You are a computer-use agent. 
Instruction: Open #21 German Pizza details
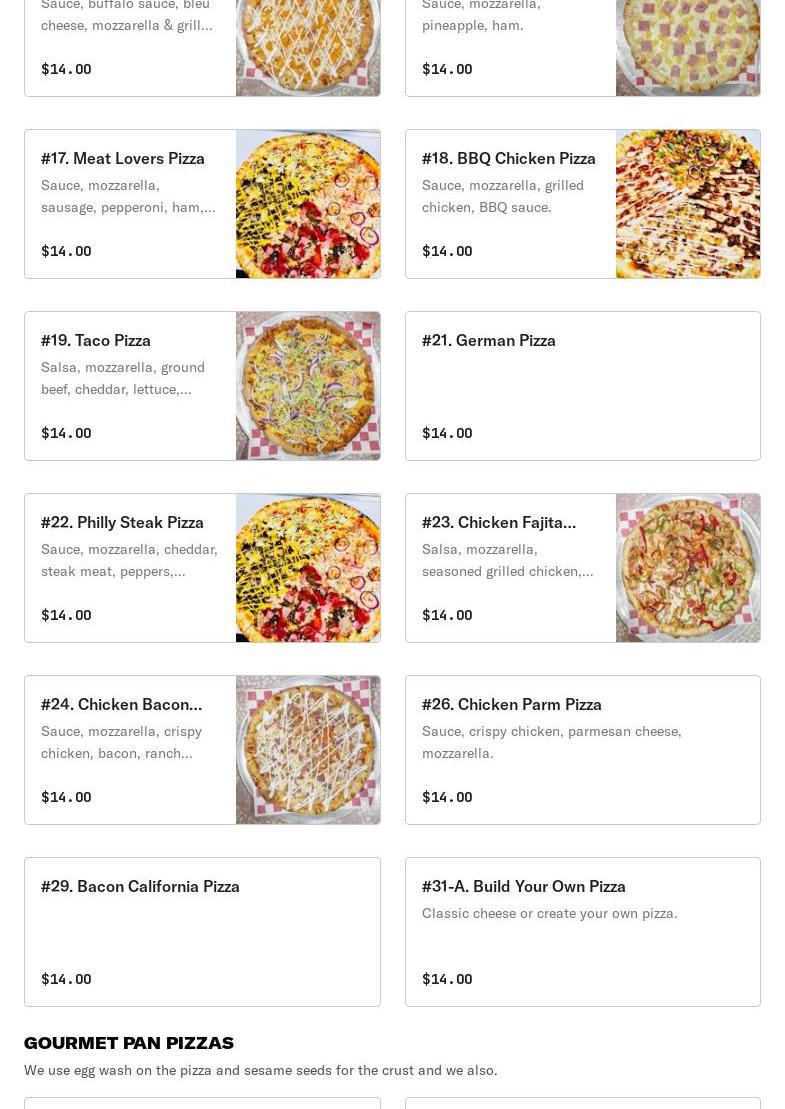tap(582, 386)
